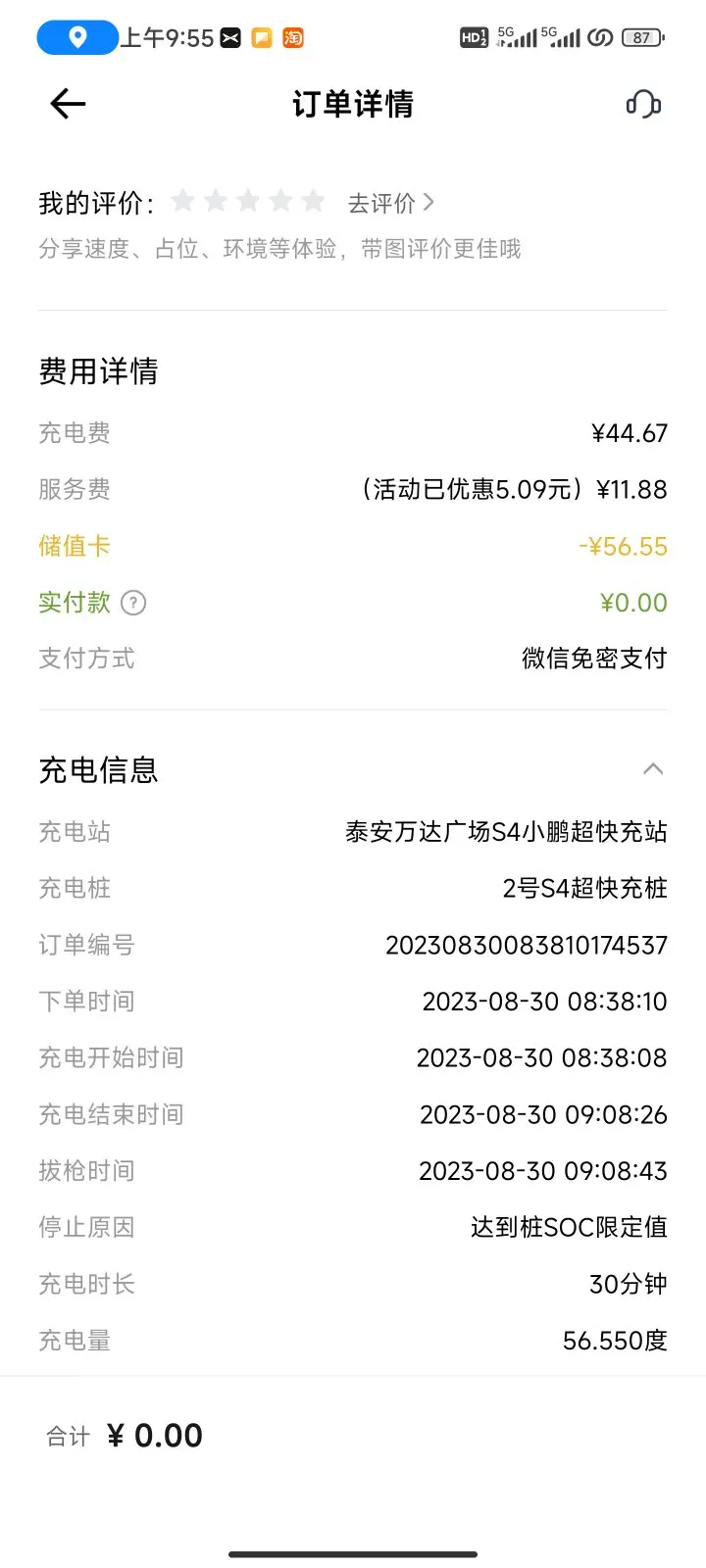The image size is (706, 1568).
Task: Open customer service headset icon
Action: (643, 104)
